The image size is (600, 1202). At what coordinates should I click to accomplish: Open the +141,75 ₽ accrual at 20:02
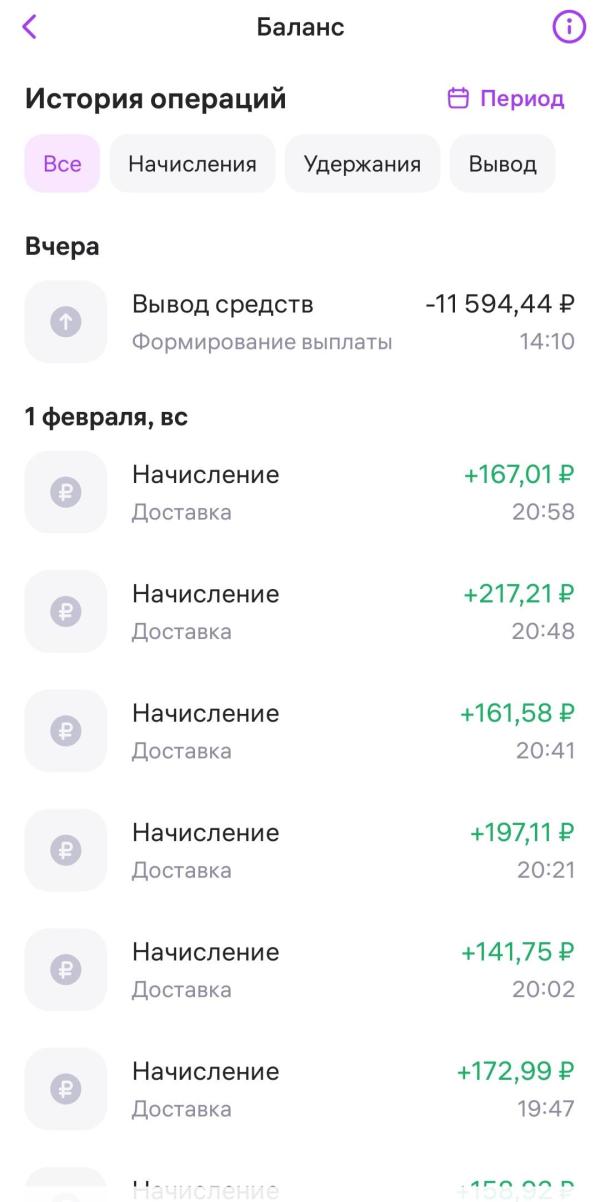click(x=300, y=970)
